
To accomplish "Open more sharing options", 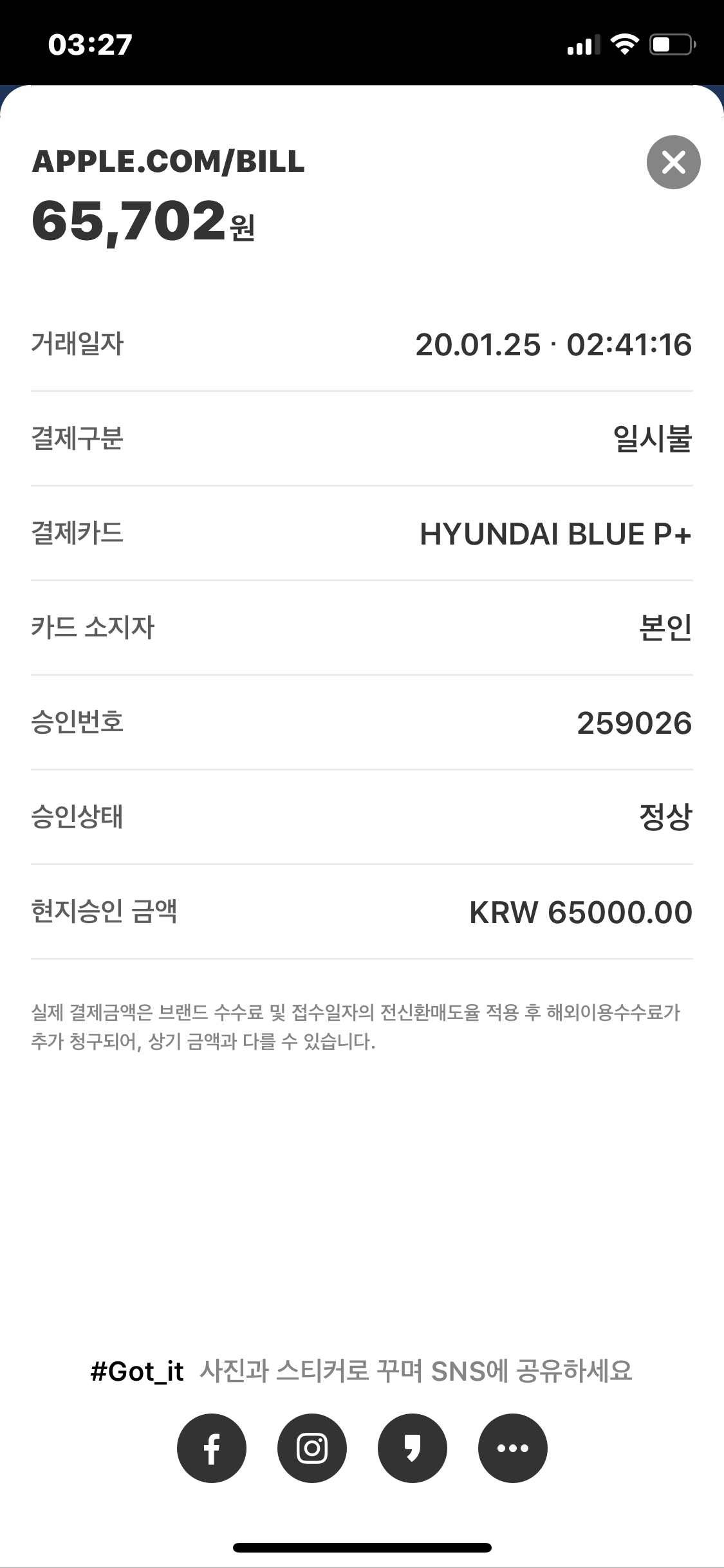I will click(513, 1448).
